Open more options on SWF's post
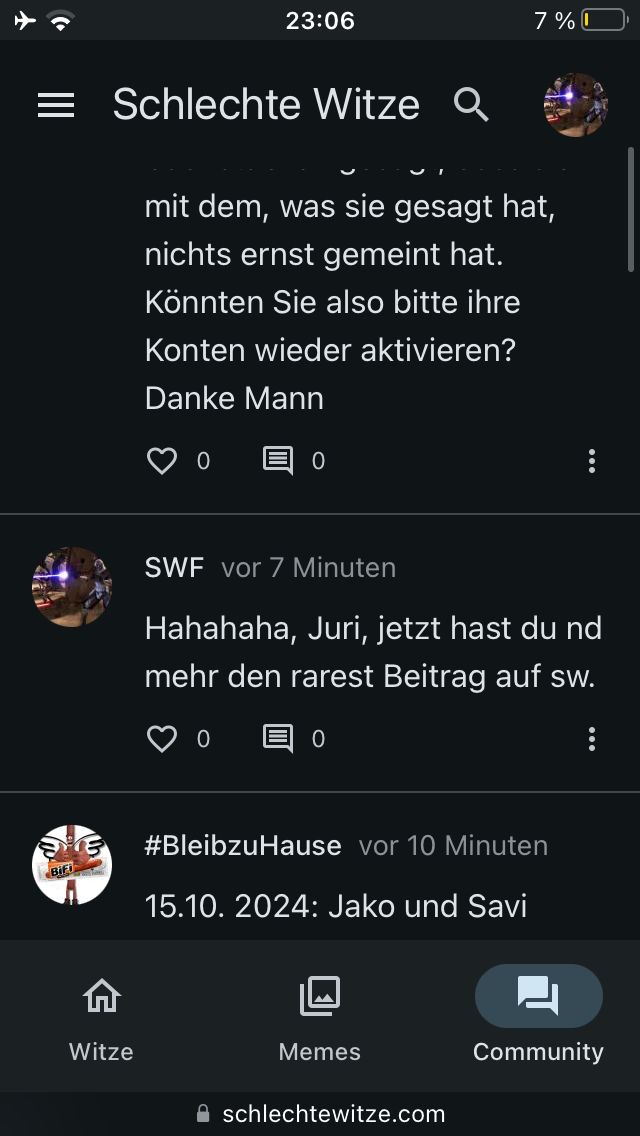 (x=591, y=738)
